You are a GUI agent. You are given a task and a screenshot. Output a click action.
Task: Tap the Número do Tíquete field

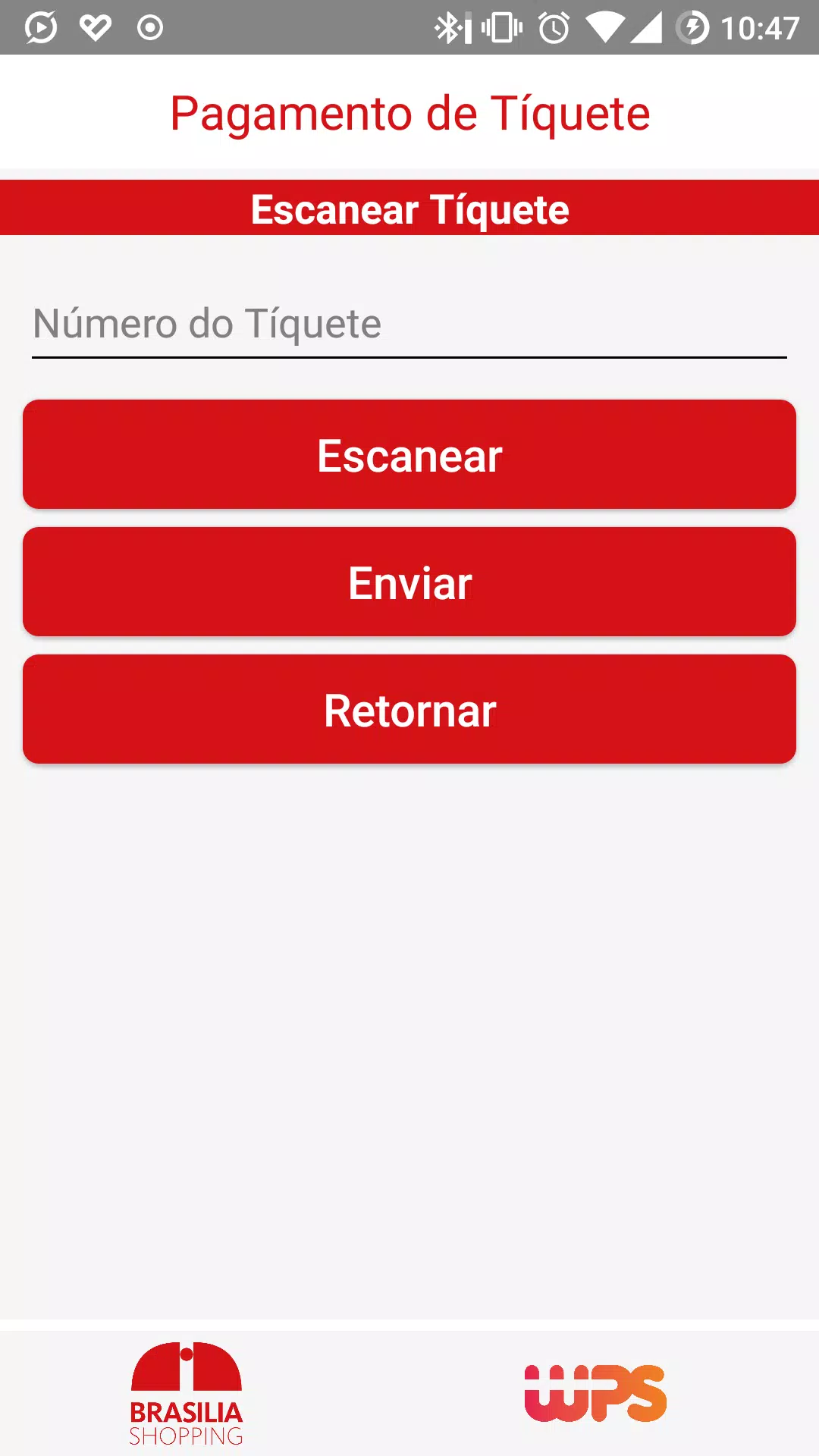[x=409, y=325]
